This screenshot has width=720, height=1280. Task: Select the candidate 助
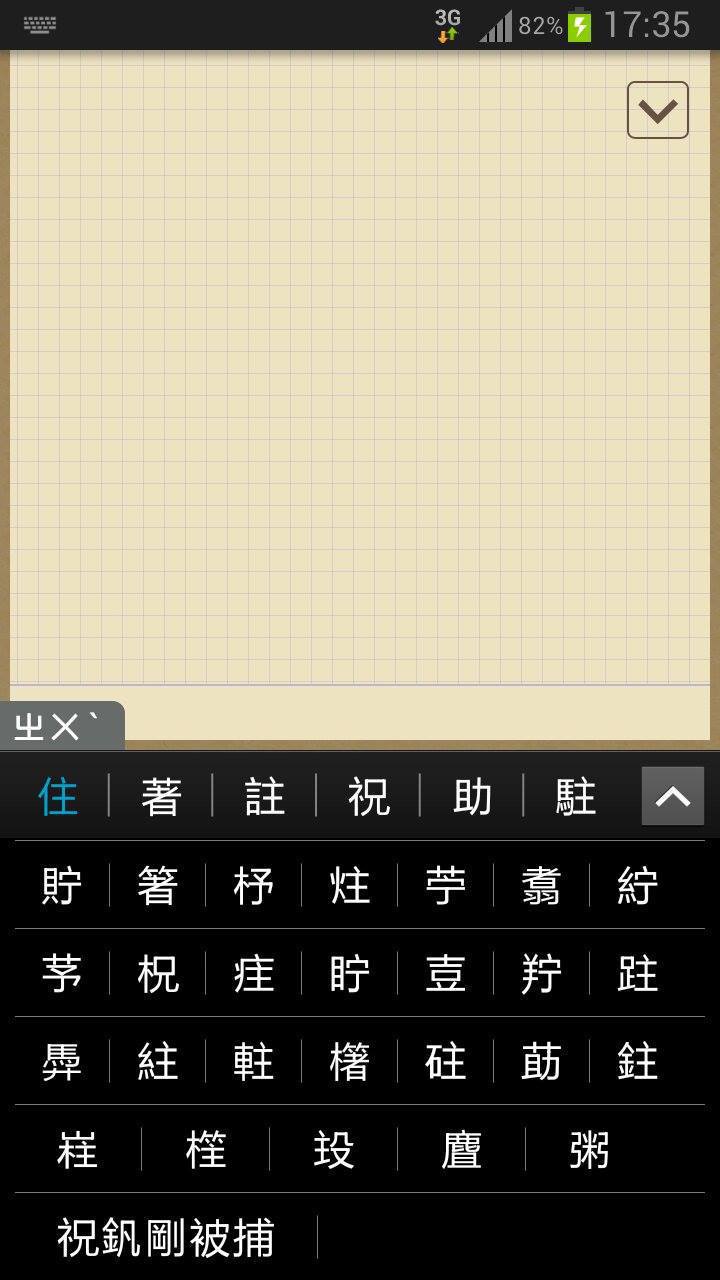(472, 797)
